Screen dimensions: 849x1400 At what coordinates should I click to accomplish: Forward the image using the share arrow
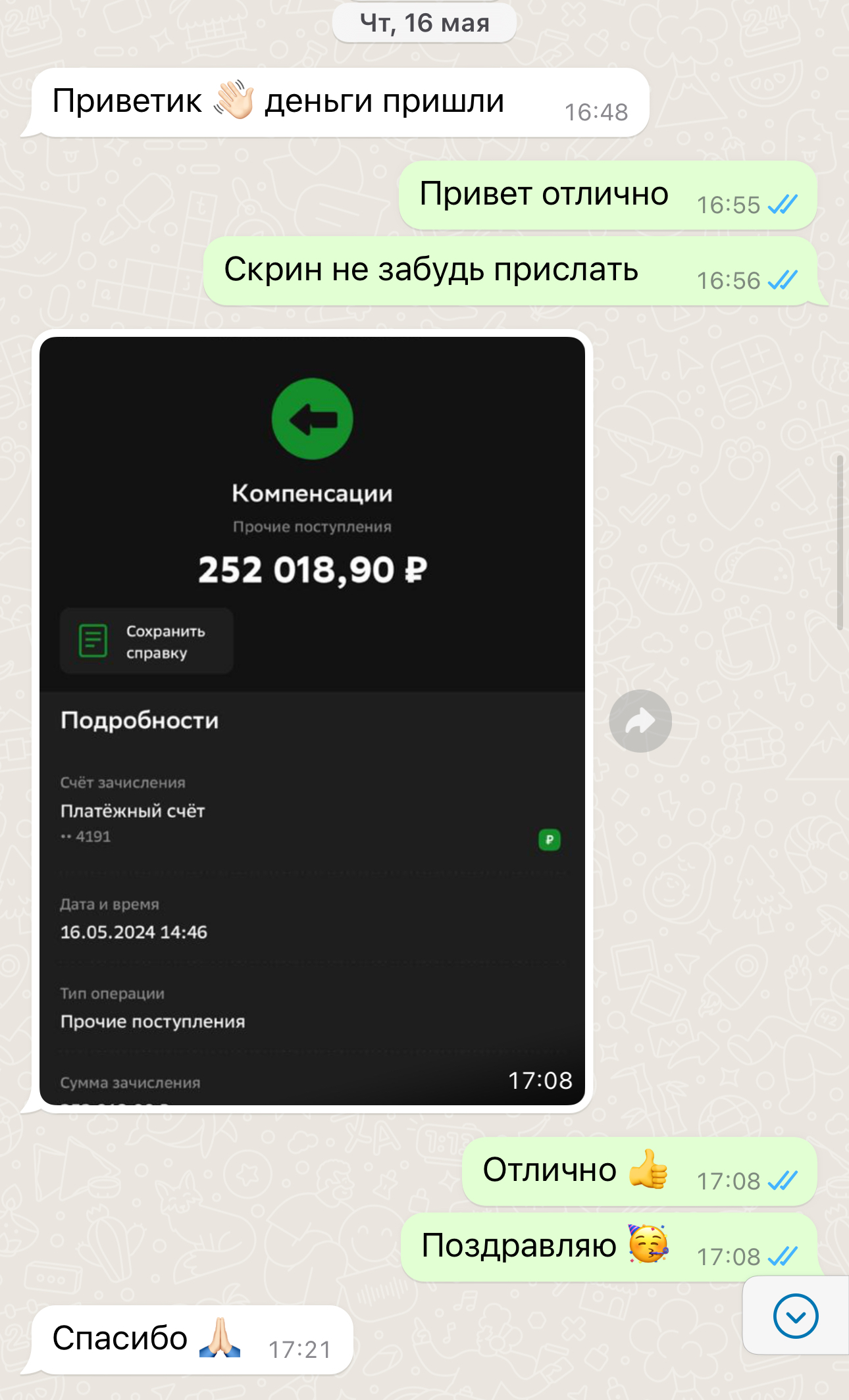640,721
